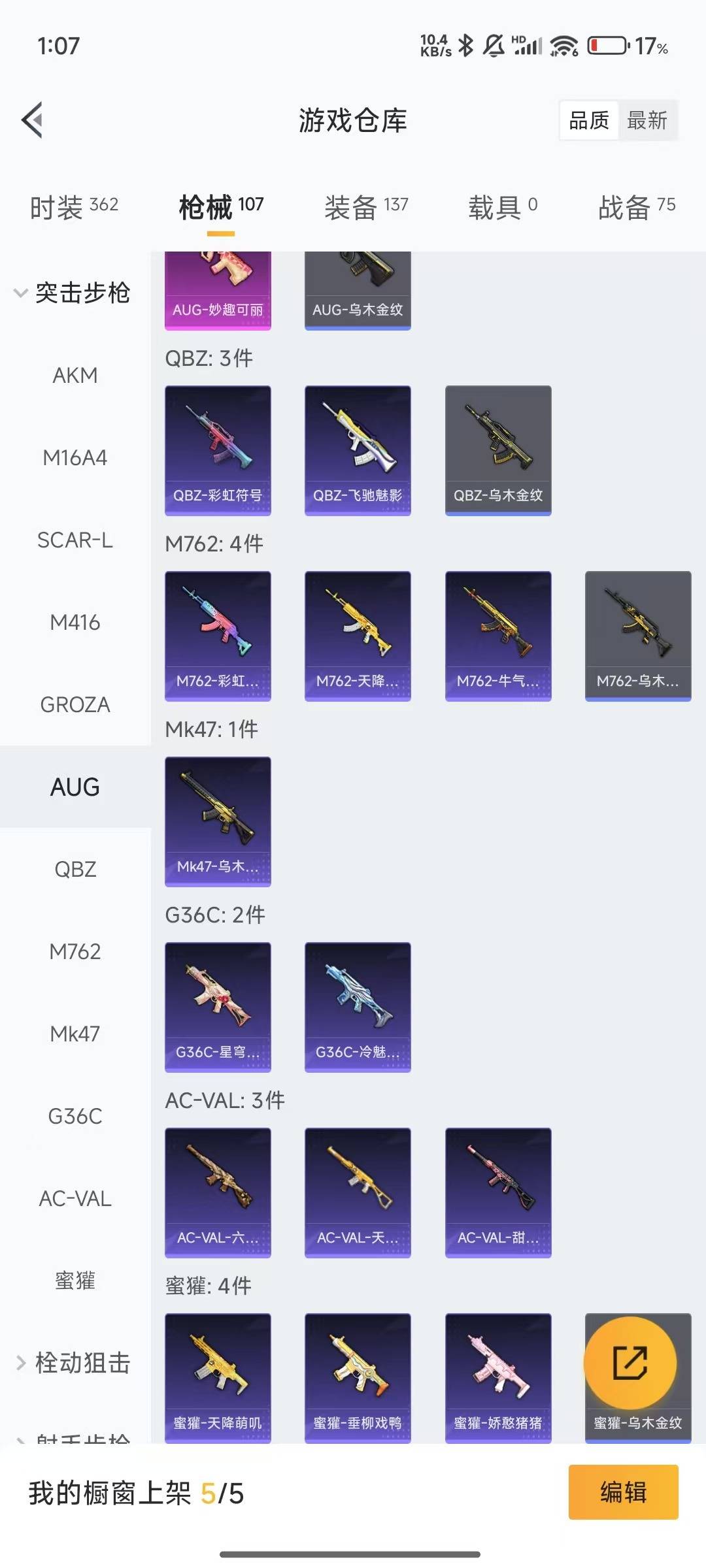Screen dimensions: 706x1568
Task: Switch to the 时装 tab
Action: coord(74,208)
